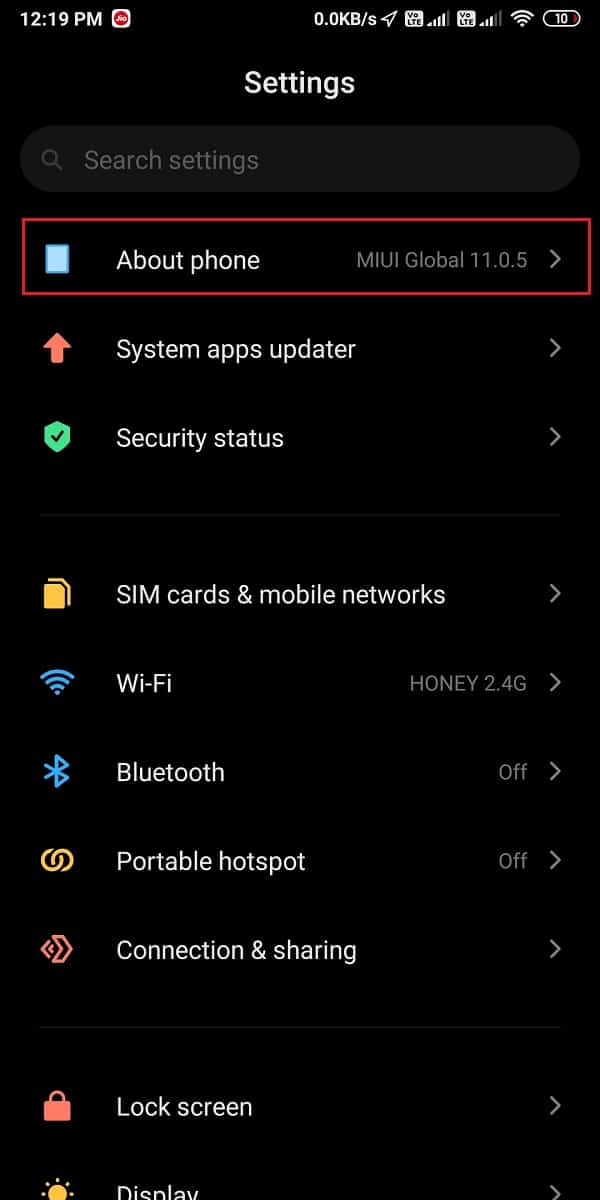Image resolution: width=600 pixels, height=1200 pixels.
Task: Open Wi-Fi settings
Action: tap(300, 683)
